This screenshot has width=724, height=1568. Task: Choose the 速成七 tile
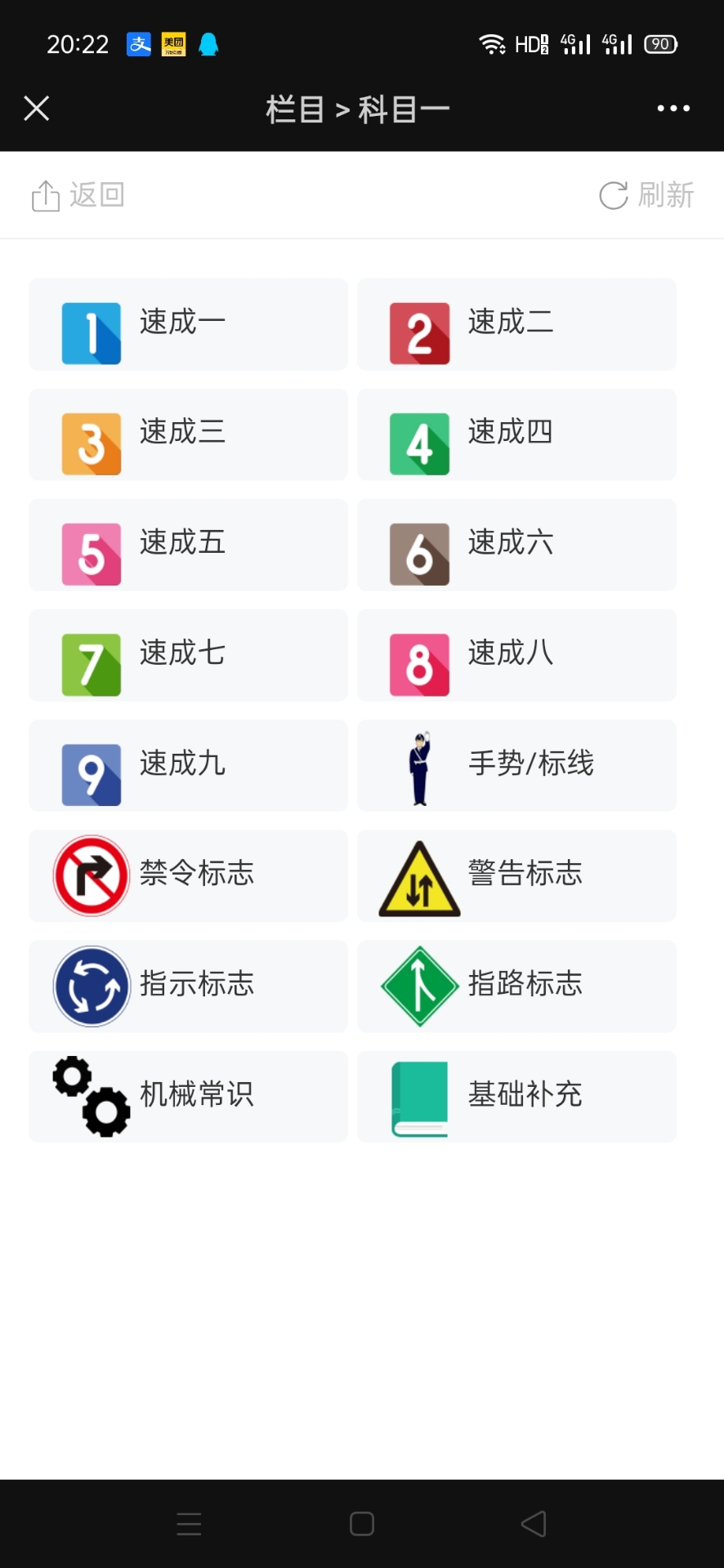[188, 655]
